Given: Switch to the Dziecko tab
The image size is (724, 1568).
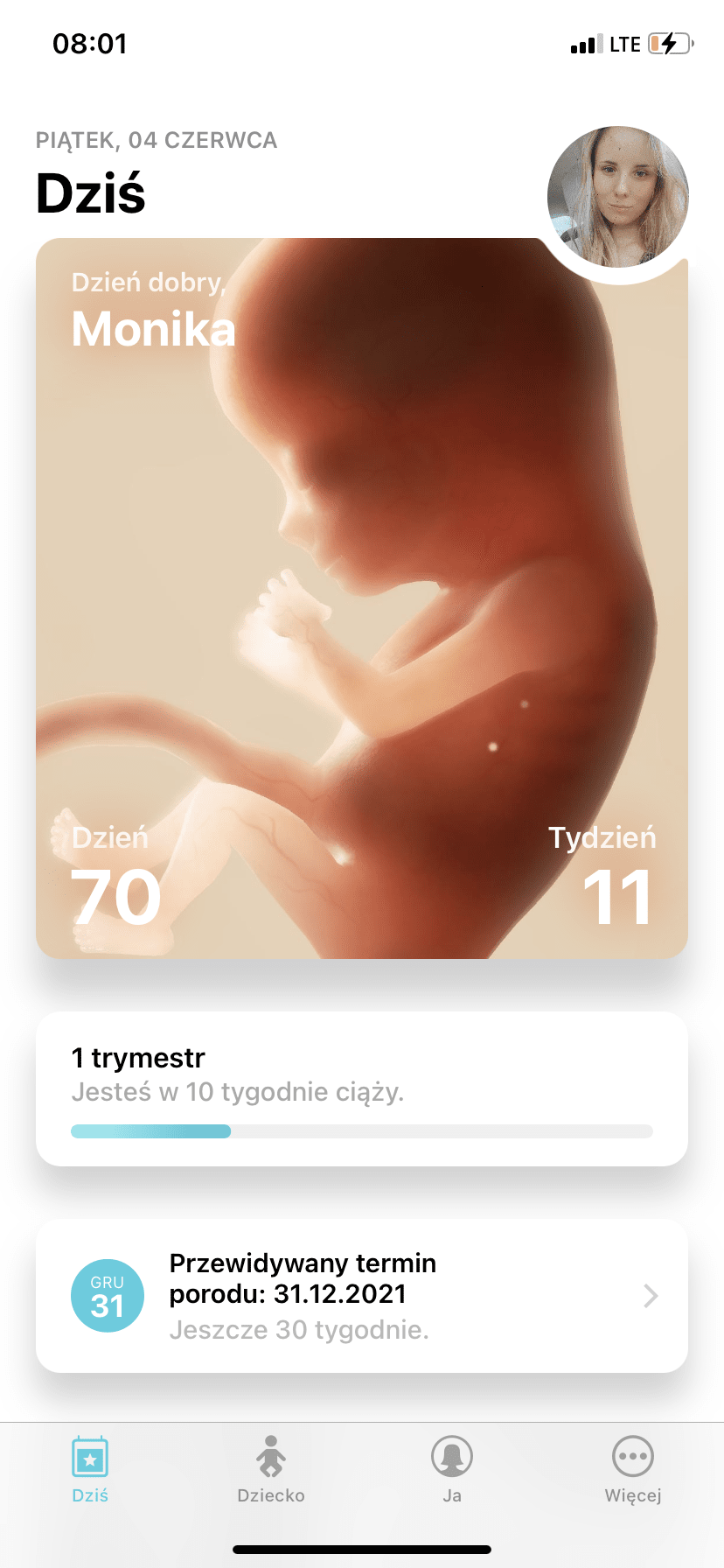Looking at the screenshot, I should click(x=271, y=1470).
